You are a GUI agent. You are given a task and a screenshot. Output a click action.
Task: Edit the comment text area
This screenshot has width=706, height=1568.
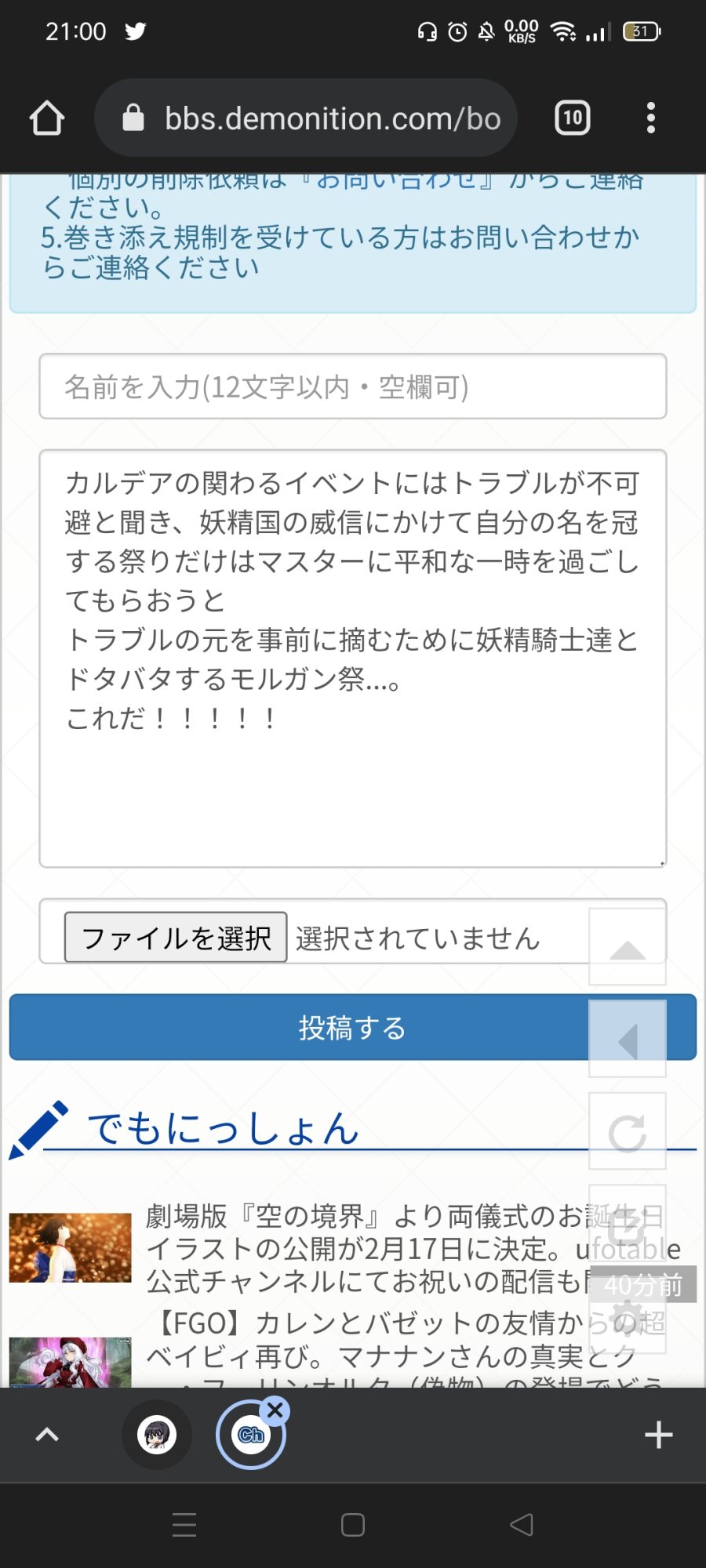tap(353, 659)
